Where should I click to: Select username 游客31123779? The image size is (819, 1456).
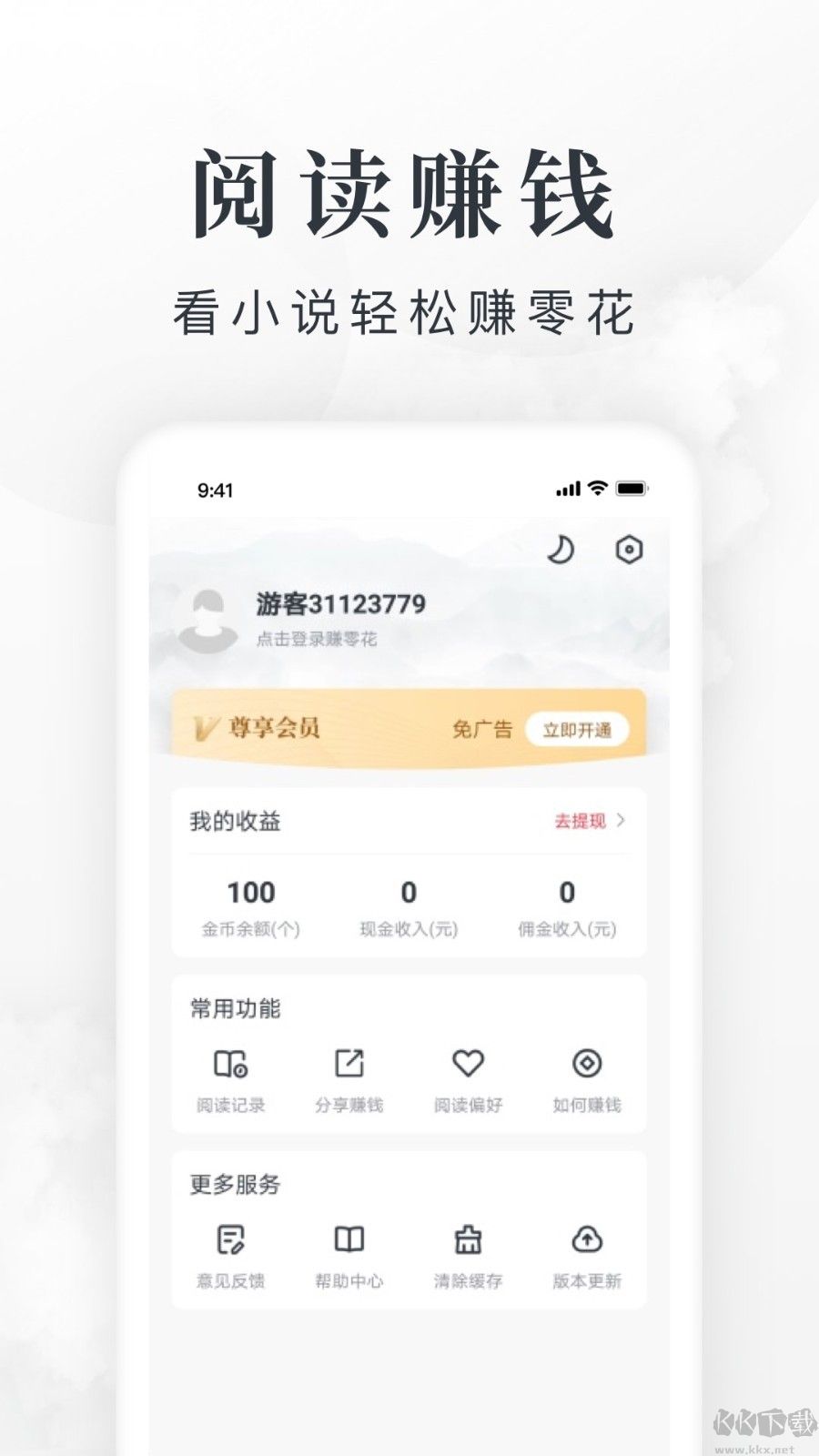tap(339, 602)
